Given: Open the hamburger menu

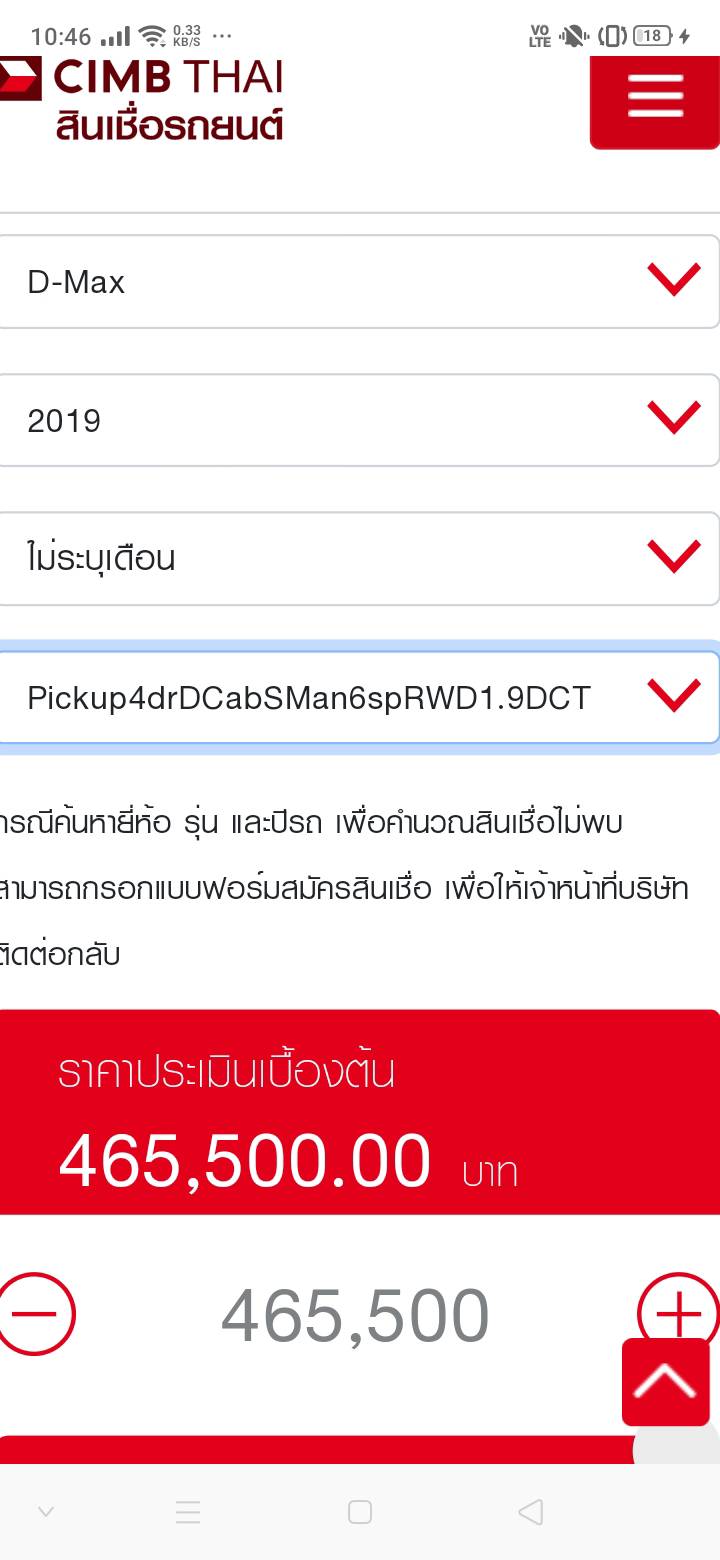Looking at the screenshot, I should click(655, 100).
